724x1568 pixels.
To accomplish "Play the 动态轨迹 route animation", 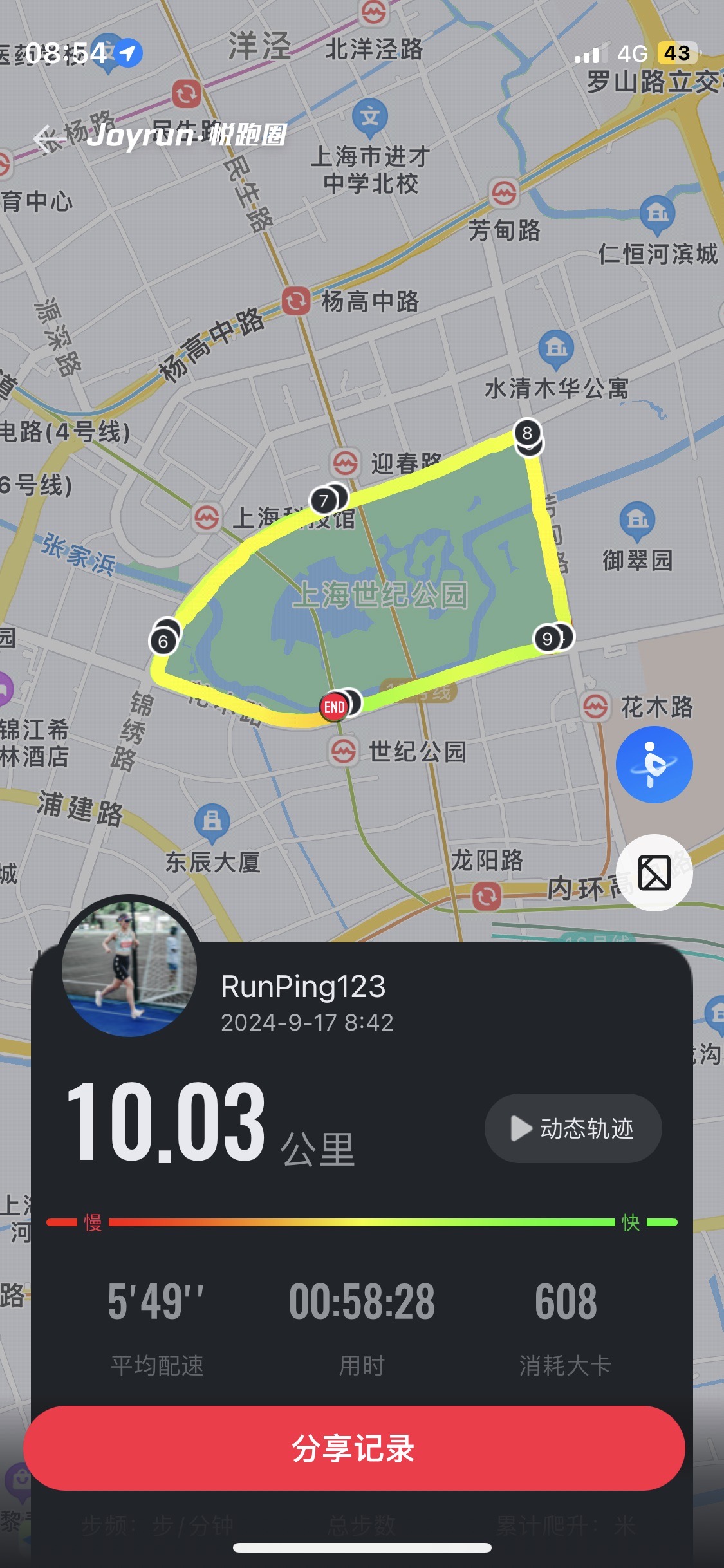I will tap(571, 1128).
